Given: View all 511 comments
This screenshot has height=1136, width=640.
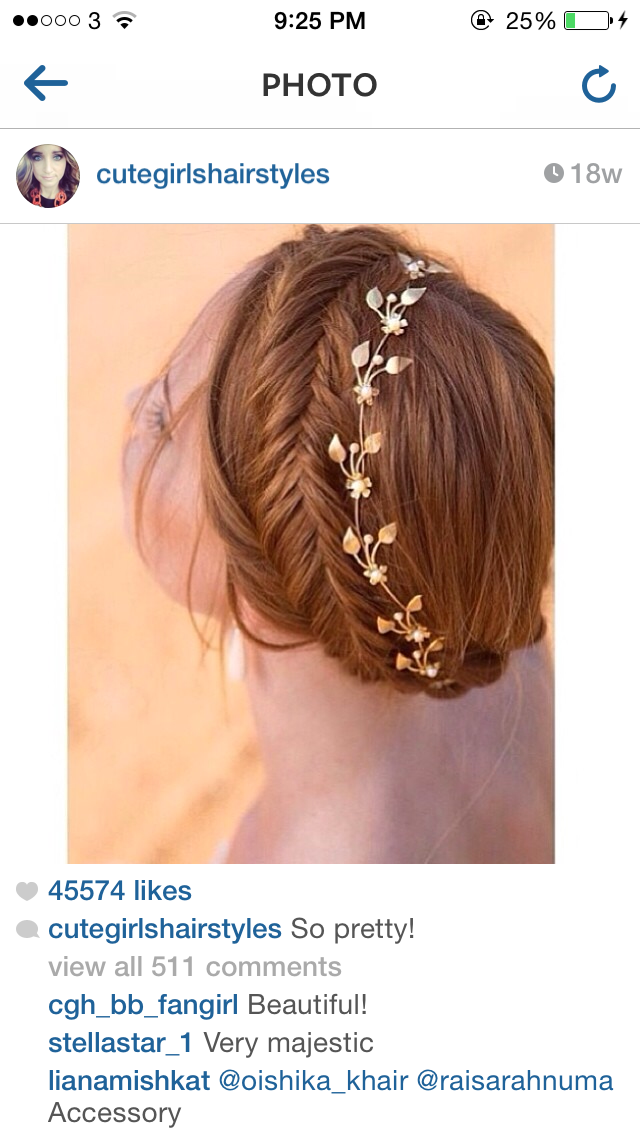Looking at the screenshot, I should pyautogui.click(x=194, y=967).
